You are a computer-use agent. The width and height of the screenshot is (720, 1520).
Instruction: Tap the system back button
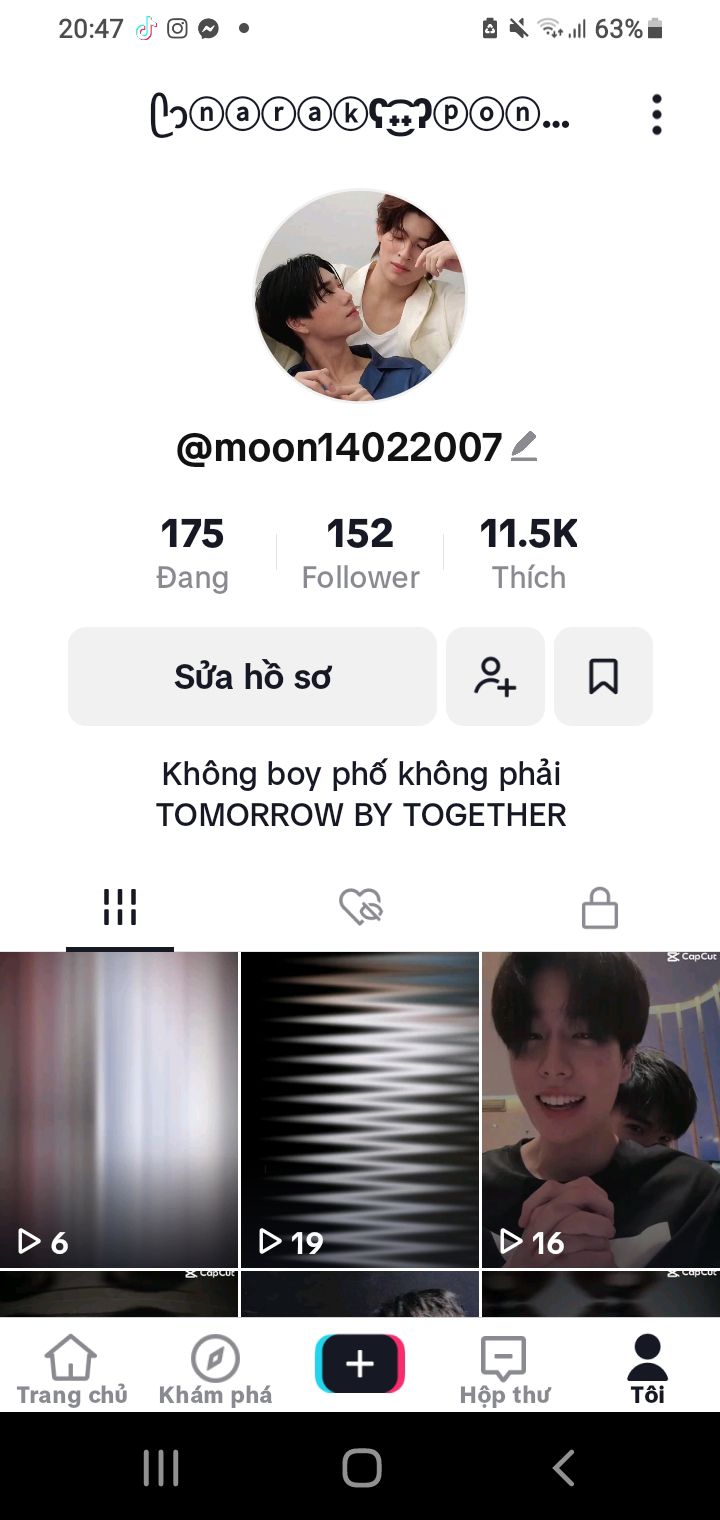click(563, 1468)
